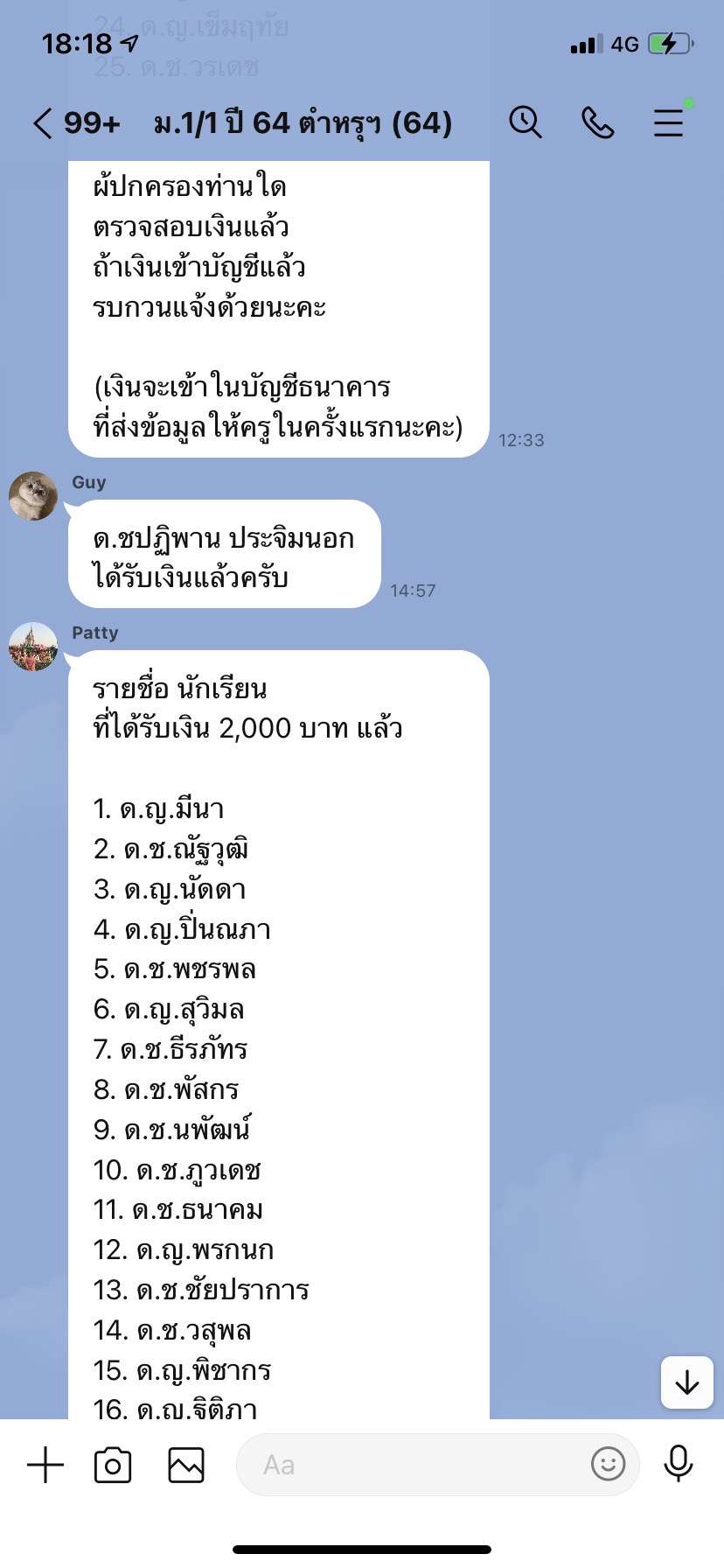724x1568 pixels.
Task: Open the camera to take a photo
Action: pos(113,1464)
